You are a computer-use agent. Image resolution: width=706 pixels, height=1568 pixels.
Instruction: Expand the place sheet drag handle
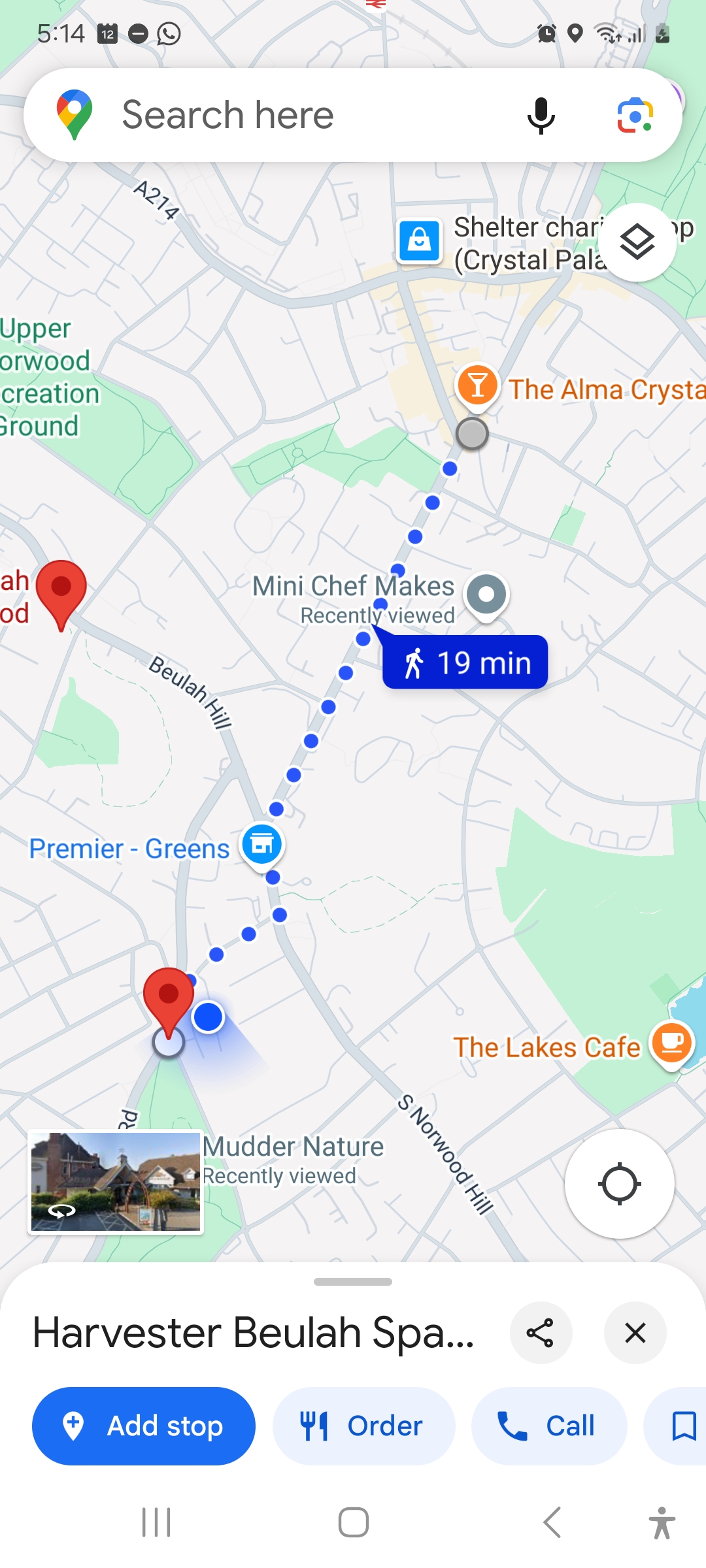point(353,1282)
